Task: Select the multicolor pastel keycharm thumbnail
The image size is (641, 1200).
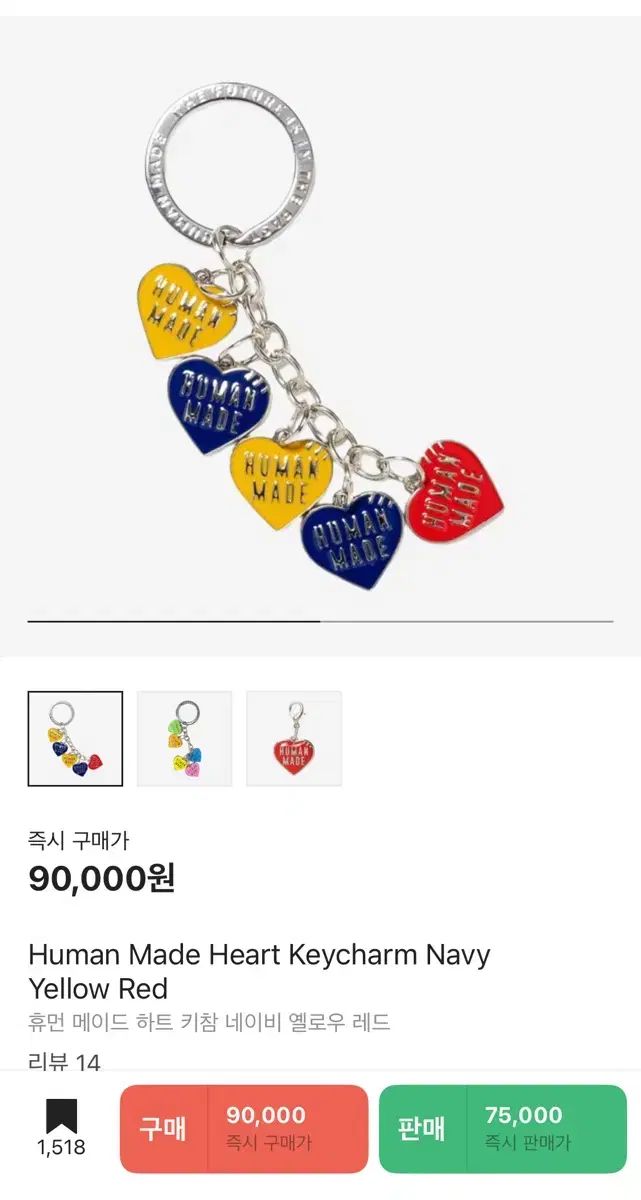Action: pos(184,738)
